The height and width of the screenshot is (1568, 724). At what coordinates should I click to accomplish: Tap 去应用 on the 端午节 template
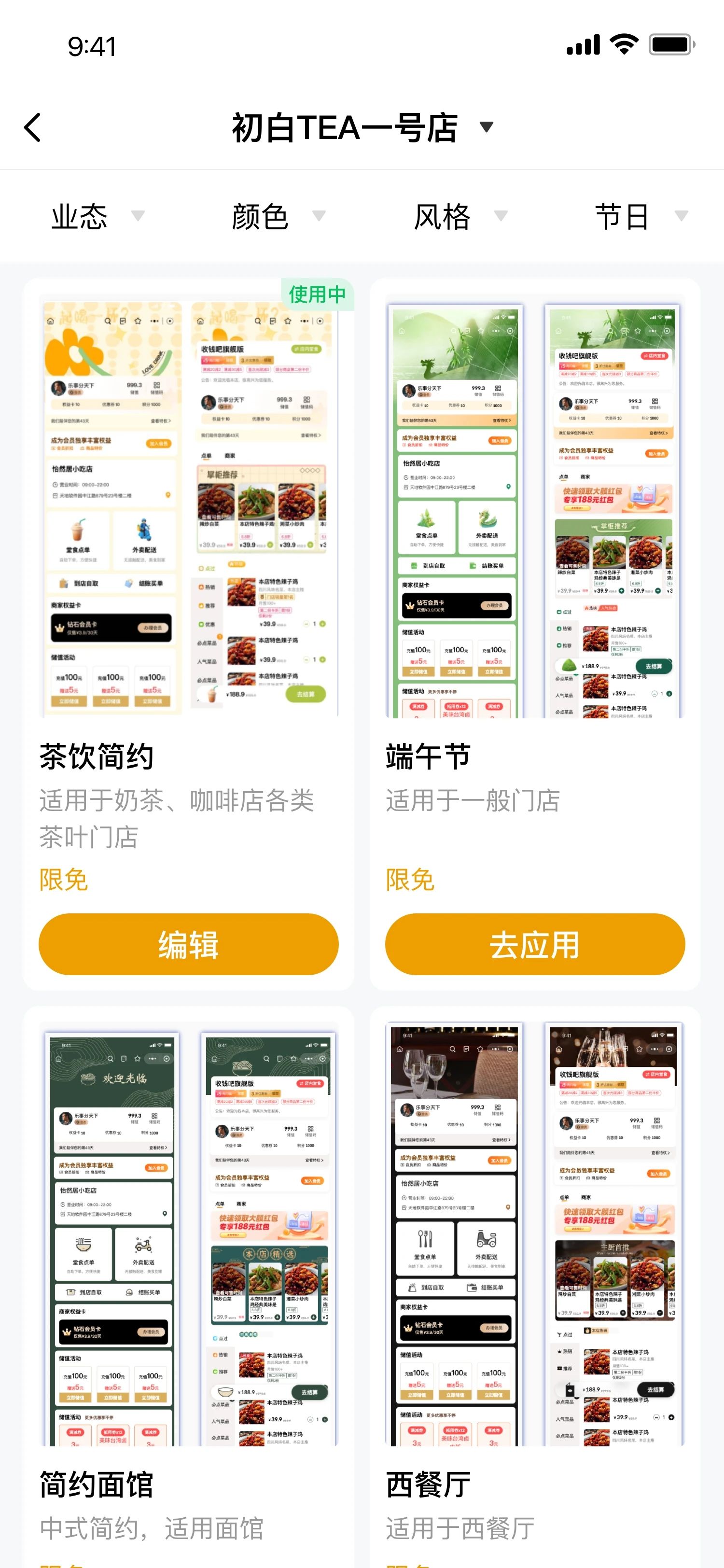pos(534,944)
